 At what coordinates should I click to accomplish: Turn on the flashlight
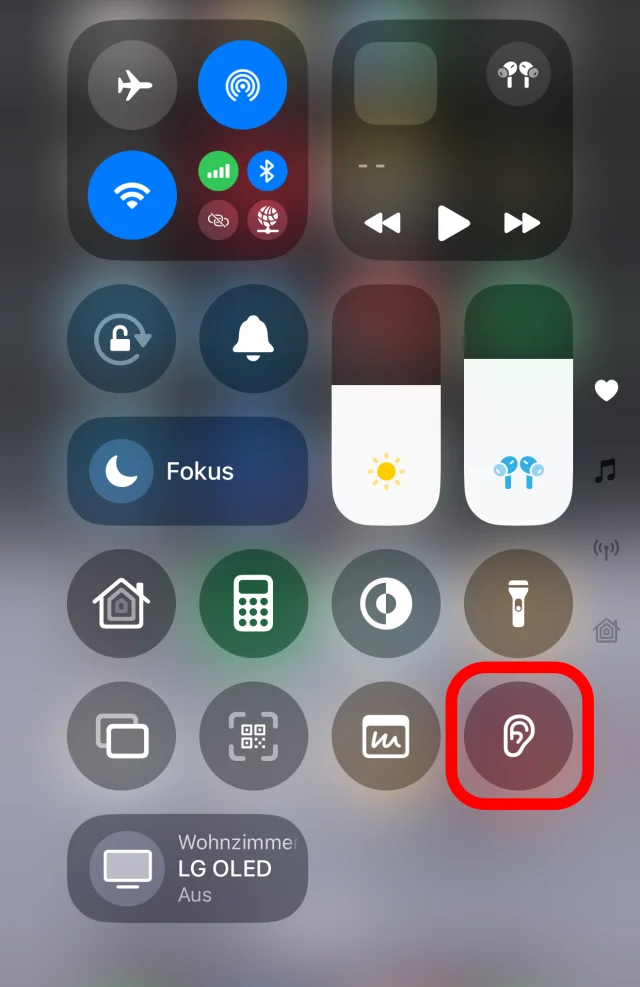coord(518,603)
